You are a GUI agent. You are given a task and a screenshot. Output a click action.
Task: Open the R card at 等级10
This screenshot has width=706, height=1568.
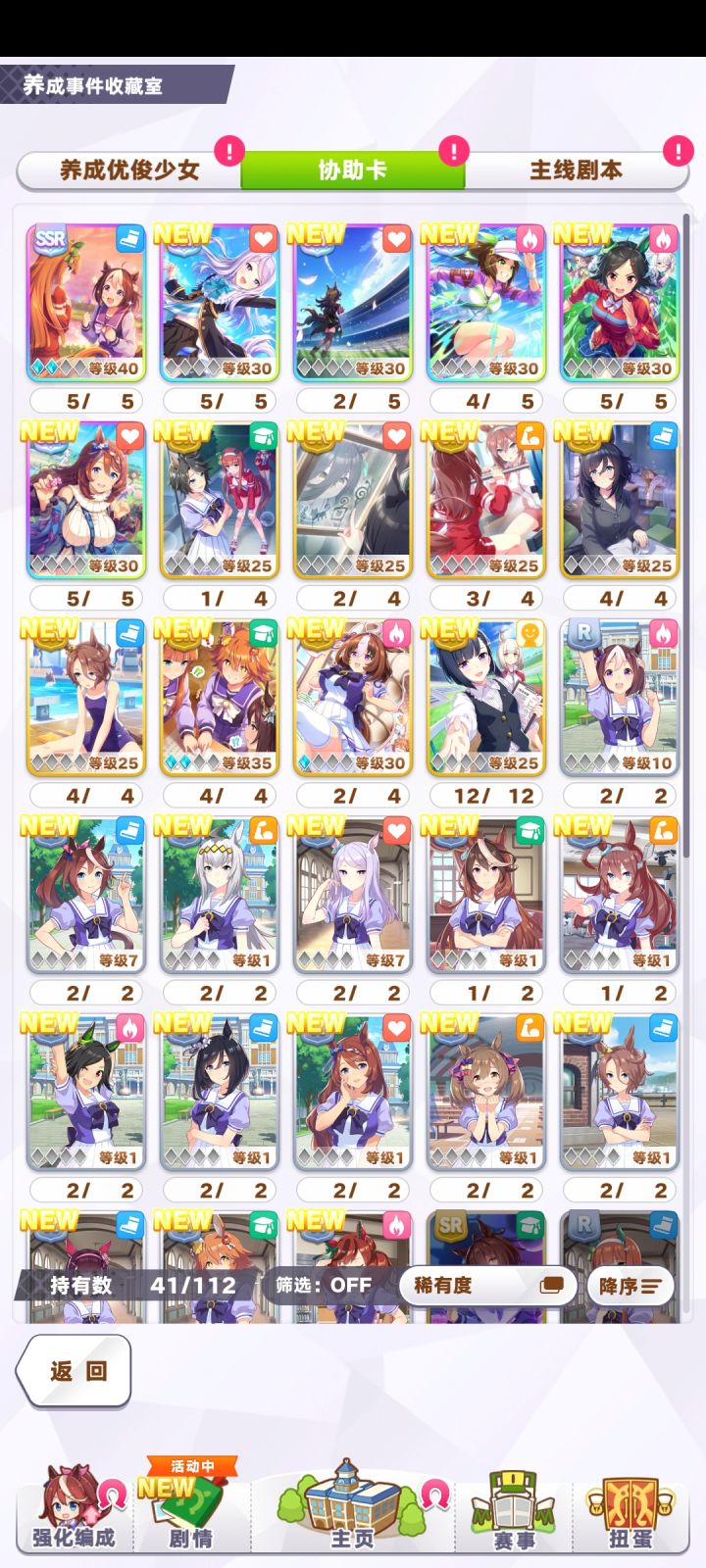[x=620, y=698]
